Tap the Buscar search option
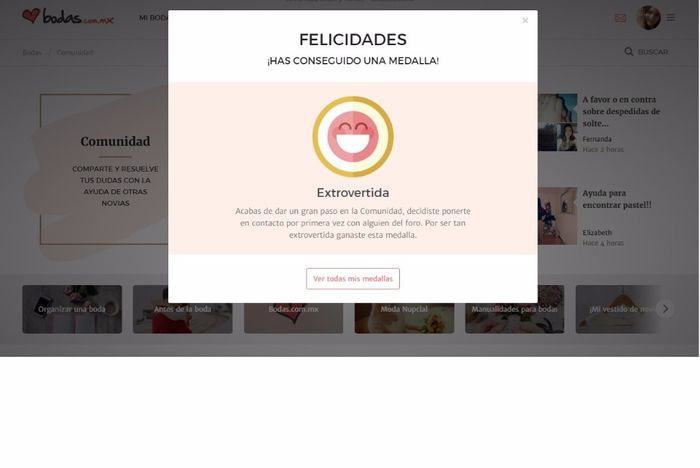Screen dimensions: 700x468 coord(646,52)
